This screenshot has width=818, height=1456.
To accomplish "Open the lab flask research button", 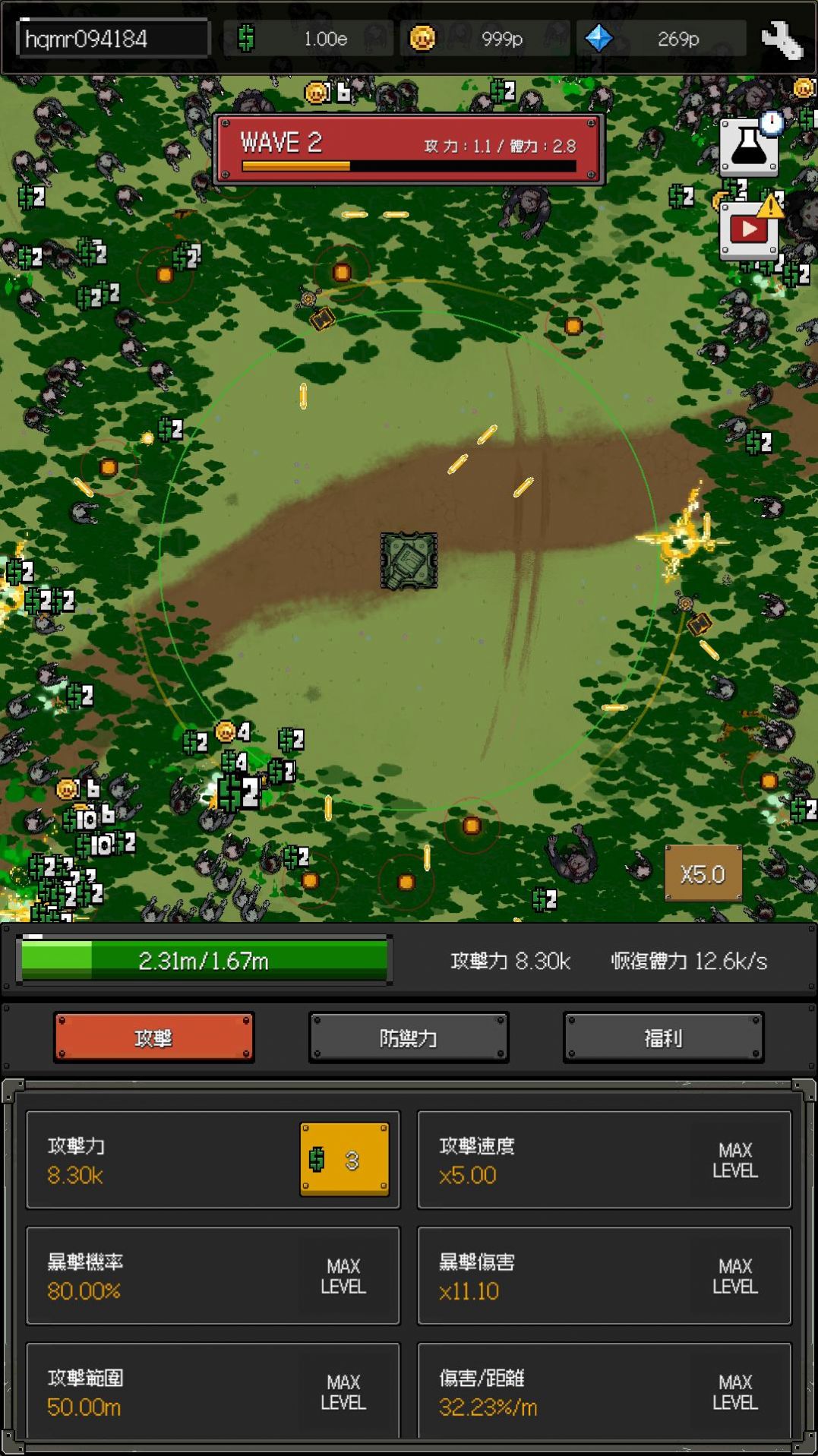I will click(748, 147).
